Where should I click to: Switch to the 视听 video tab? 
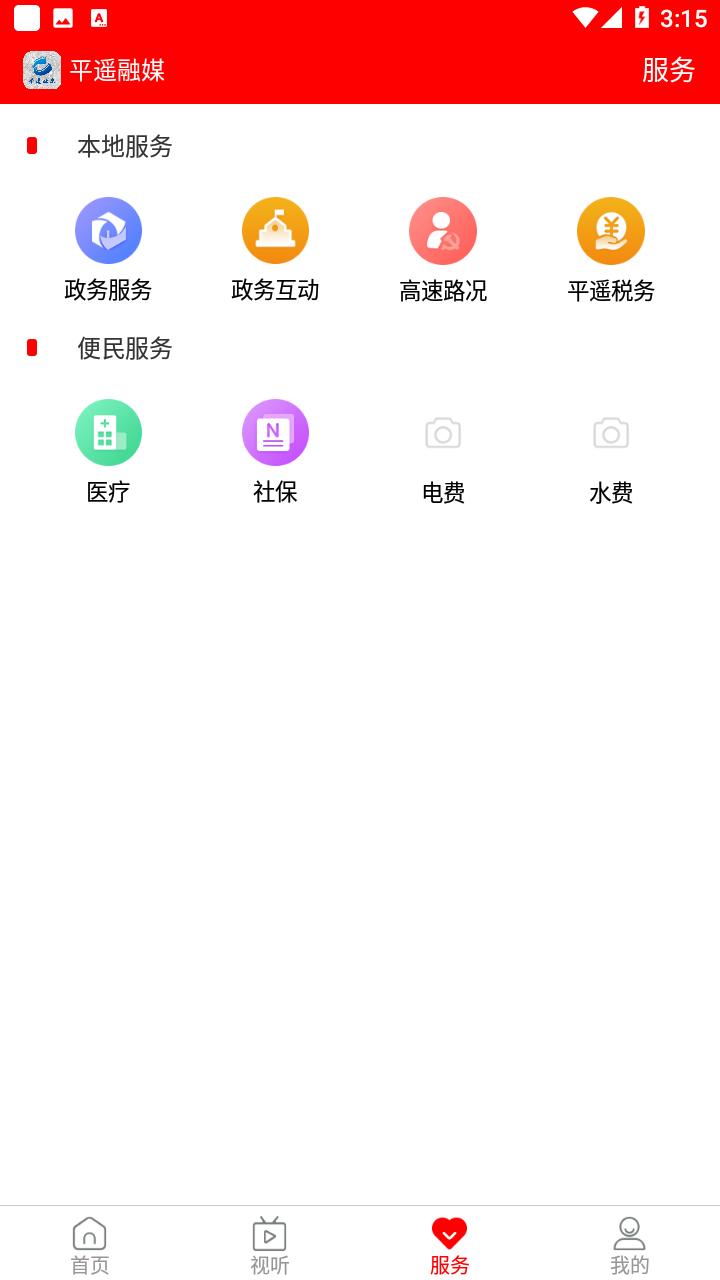(x=270, y=1244)
